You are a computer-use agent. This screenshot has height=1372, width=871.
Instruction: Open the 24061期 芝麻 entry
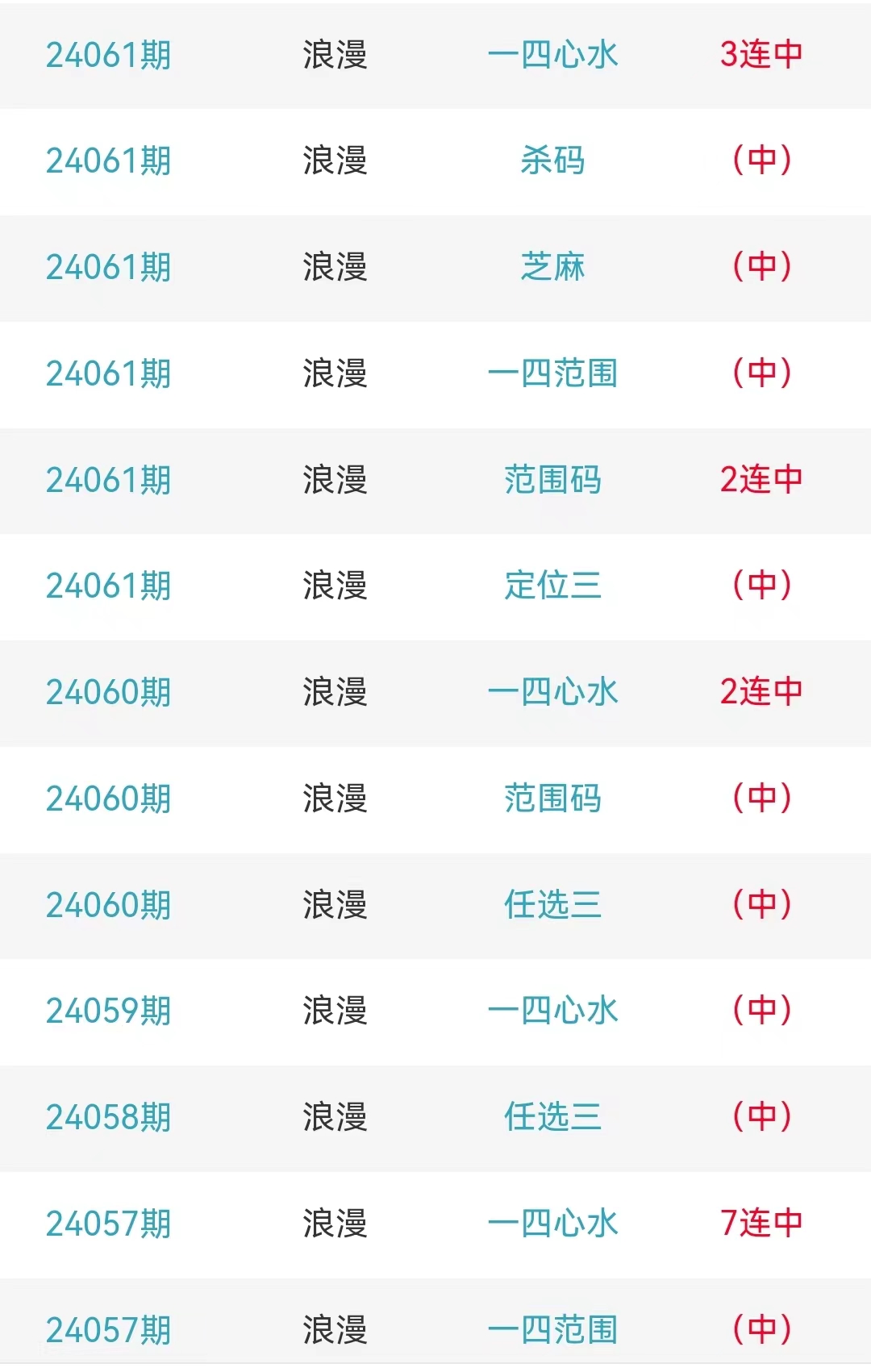552,267
